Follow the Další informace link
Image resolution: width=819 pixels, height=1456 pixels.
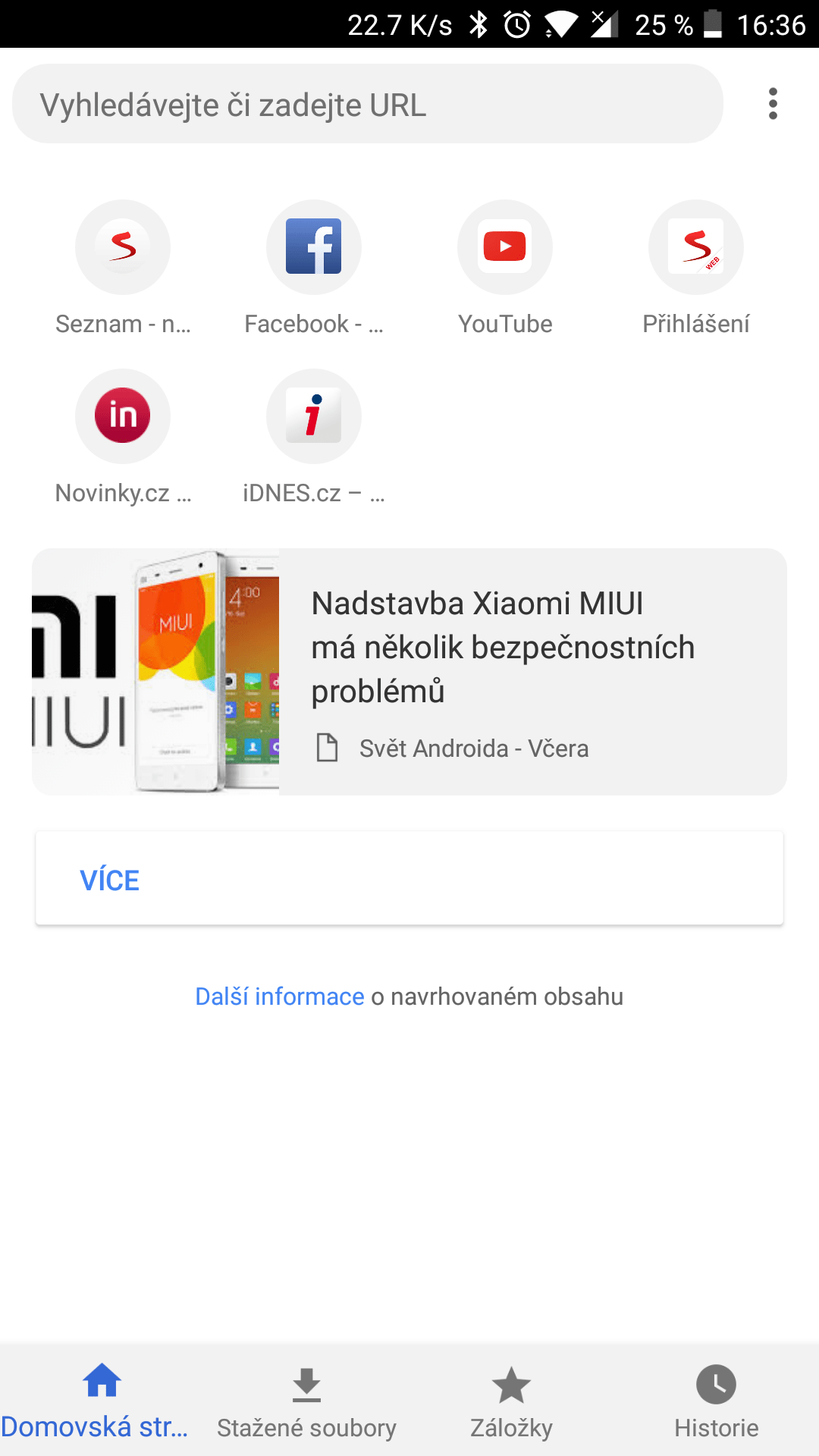[280, 996]
